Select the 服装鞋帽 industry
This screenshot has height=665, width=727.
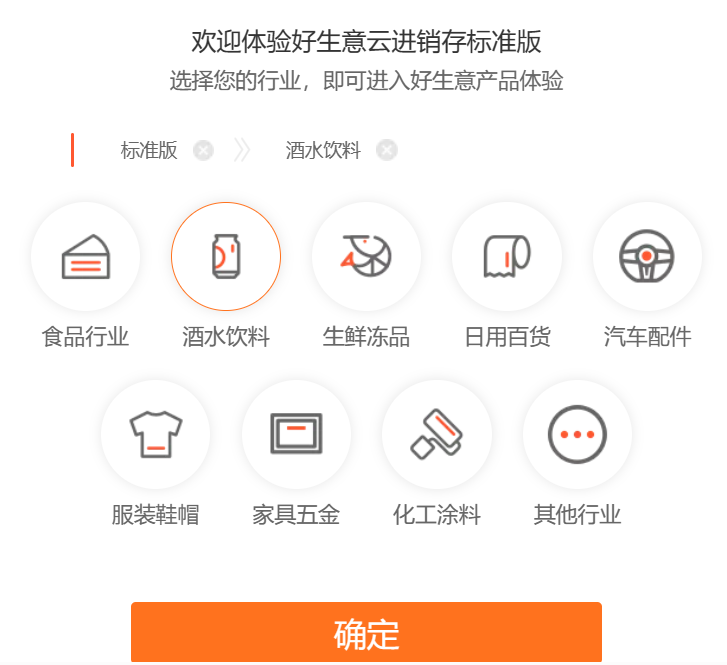pyautogui.click(x=156, y=435)
